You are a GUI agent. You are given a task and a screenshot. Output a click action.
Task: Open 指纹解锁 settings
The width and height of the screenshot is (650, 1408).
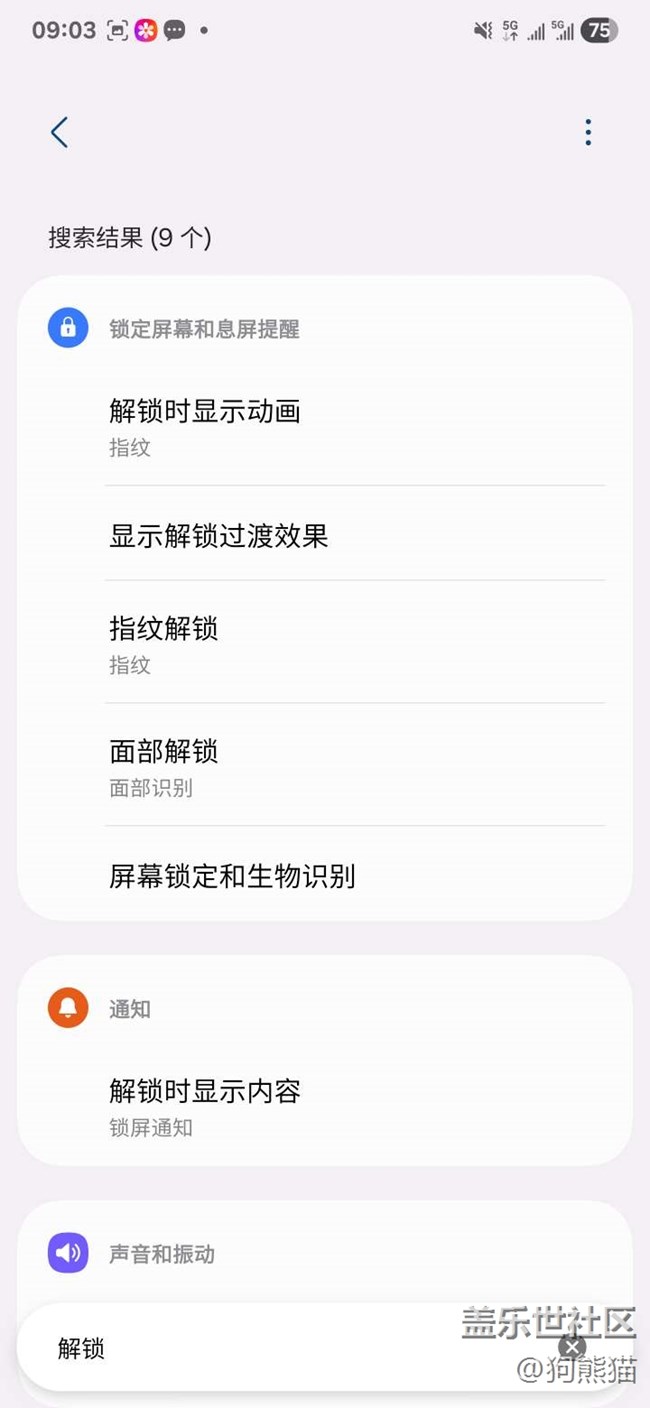[x=164, y=643]
